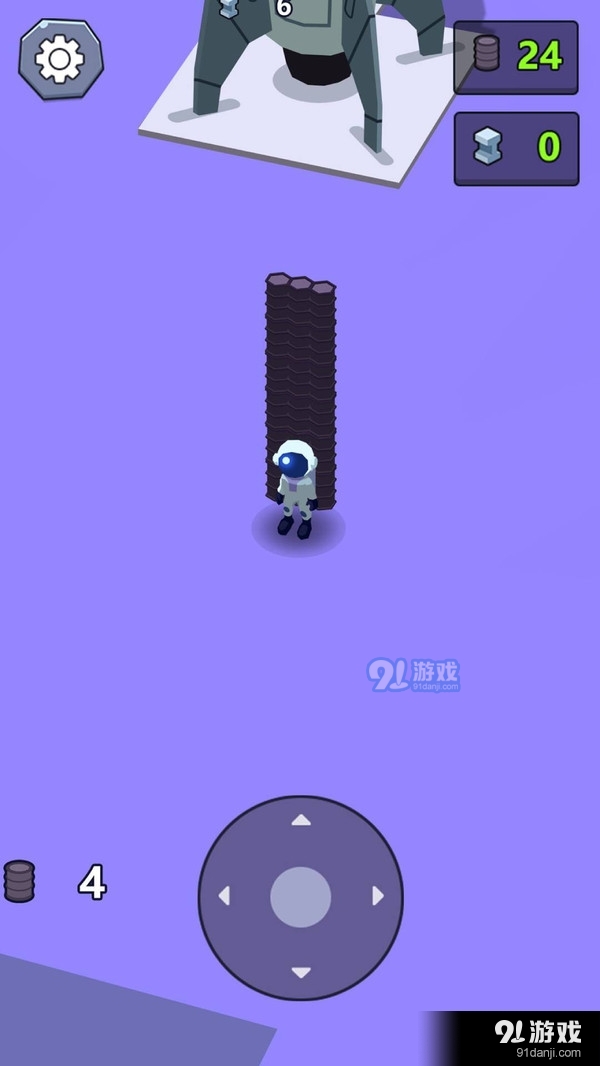This screenshot has height=1066, width=600.
Task: Tap the joystick up arrow
Action: click(x=300, y=821)
